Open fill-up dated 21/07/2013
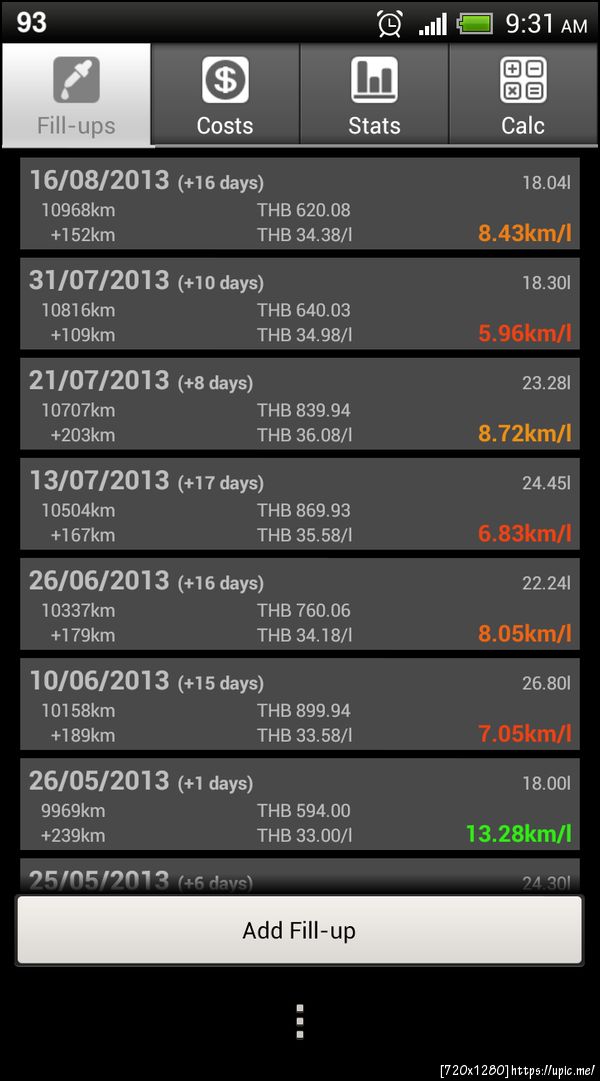The width and height of the screenshot is (600, 1081). point(299,404)
